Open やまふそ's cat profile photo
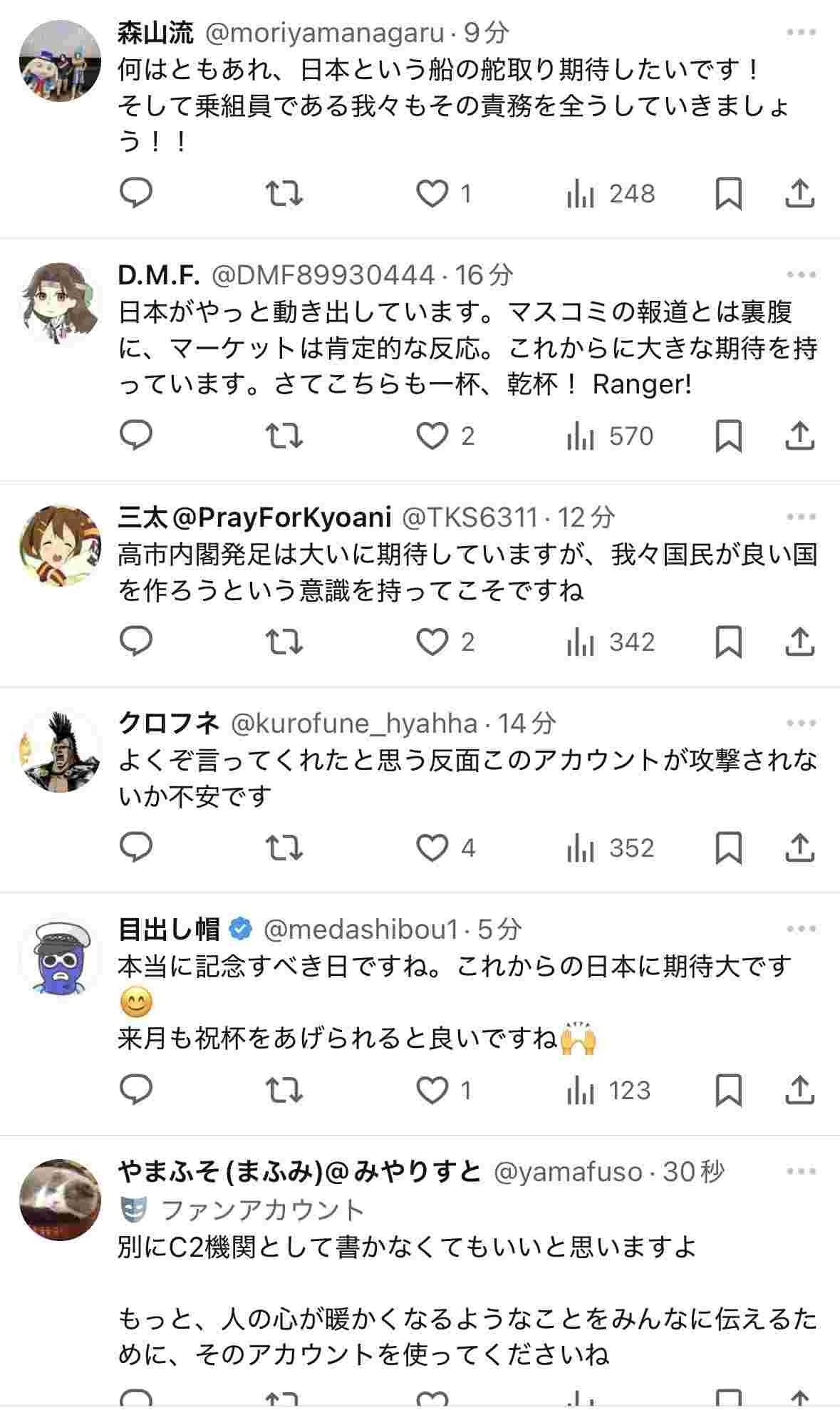 (x=60, y=1199)
